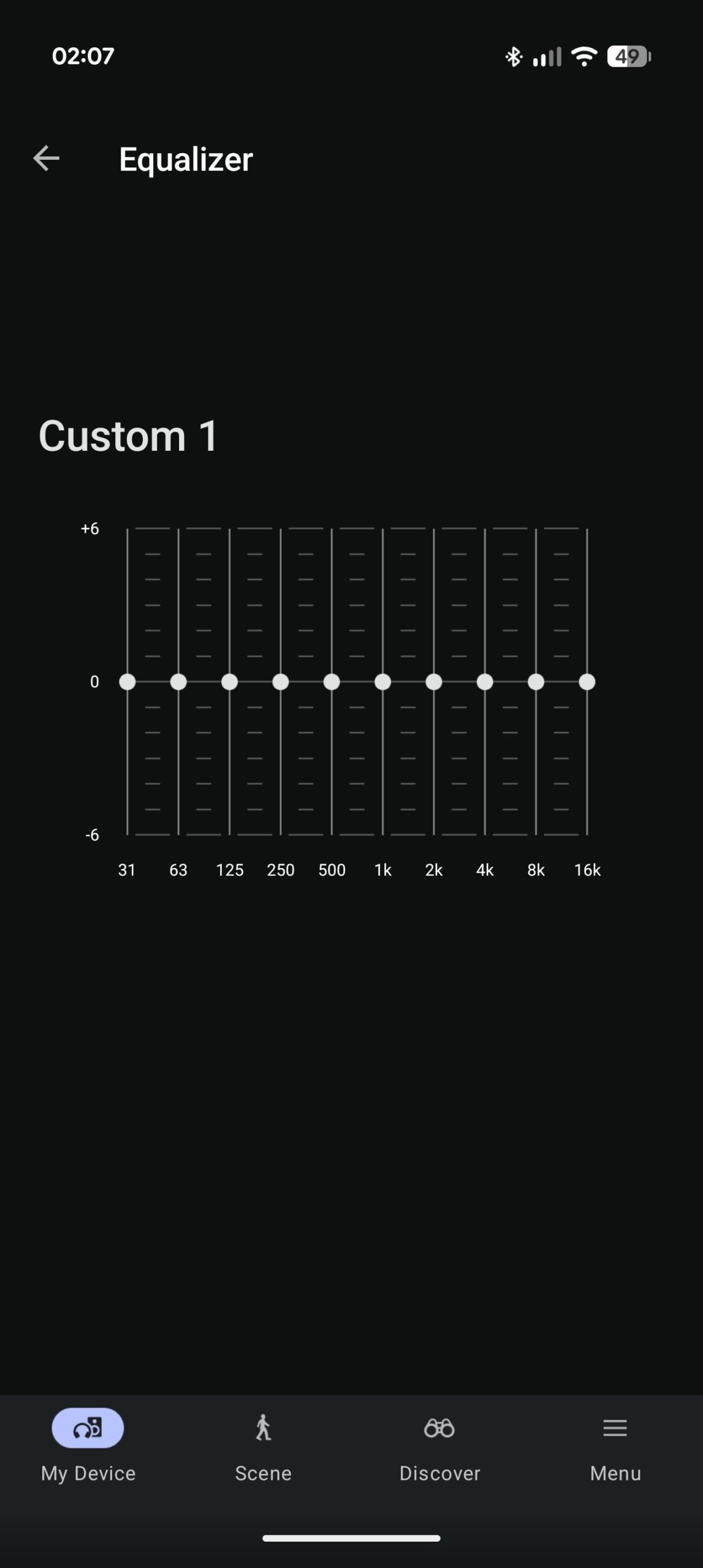
Task: Open the Scene tab
Action: (264, 1447)
